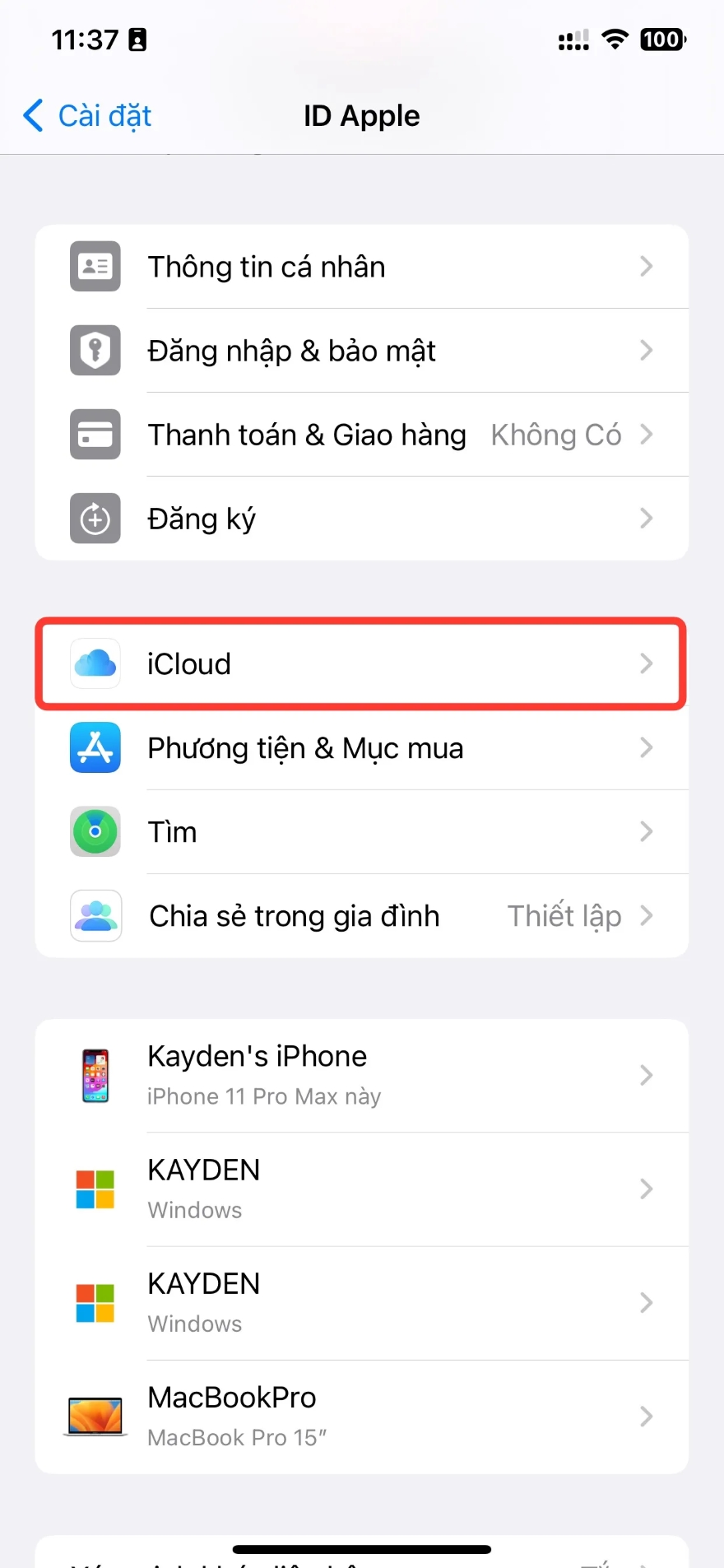The width and height of the screenshot is (724, 1568).
Task: Select the Chia sẻ trong gia đình icon
Action: 95,915
